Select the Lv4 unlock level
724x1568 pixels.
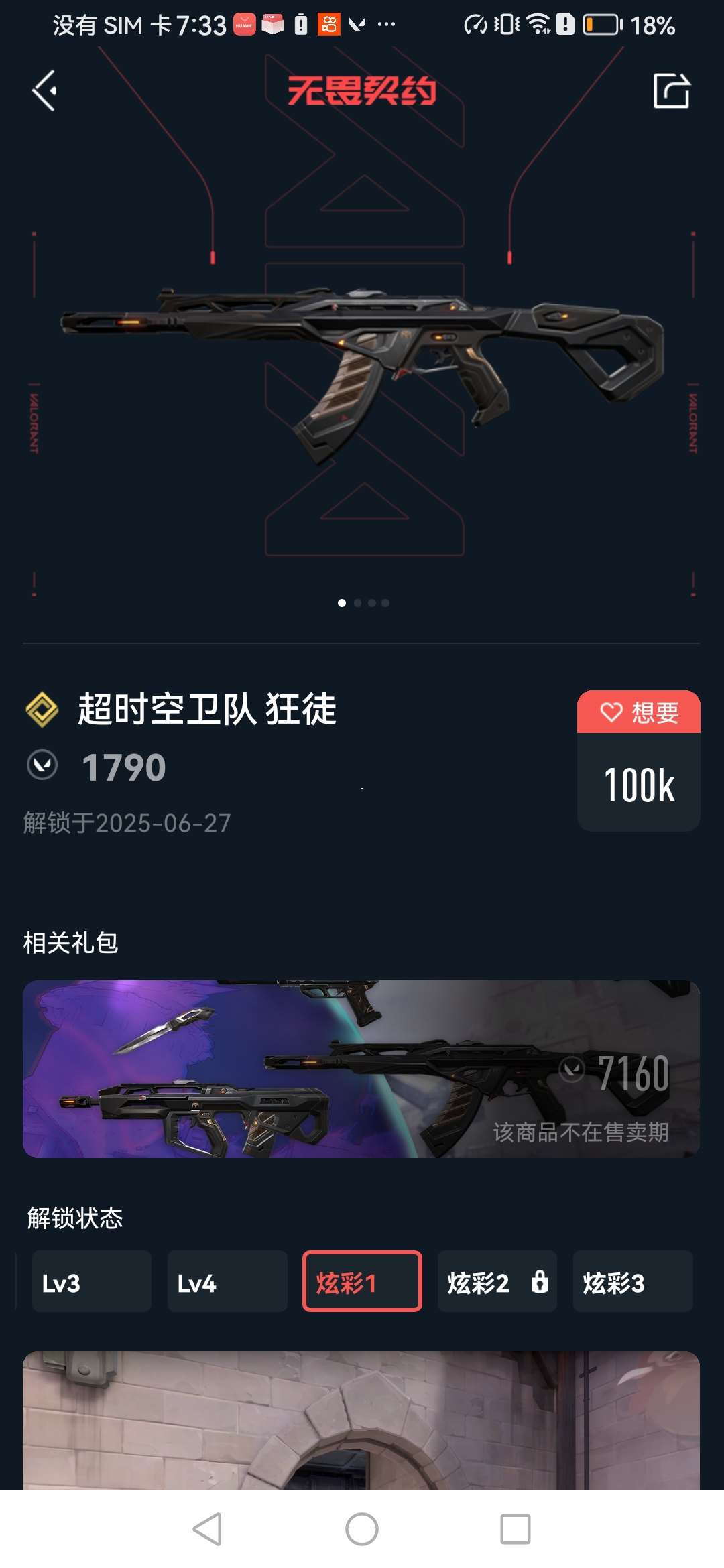click(227, 1281)
